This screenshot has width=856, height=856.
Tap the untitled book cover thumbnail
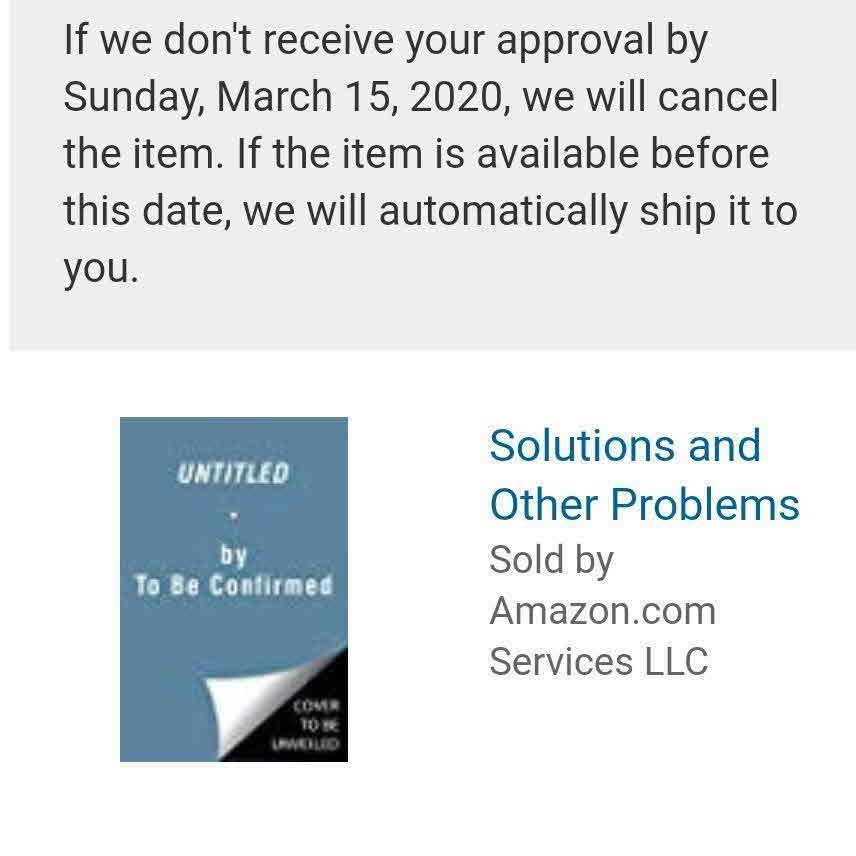(233, 589)
